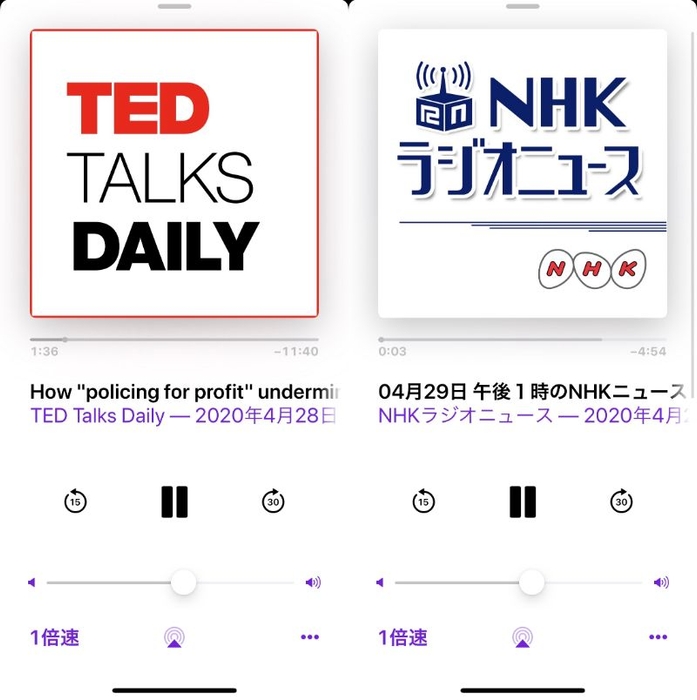
Task: Tap the NHKラジオニュース playback progress bar
Action: tap(522, 340)
